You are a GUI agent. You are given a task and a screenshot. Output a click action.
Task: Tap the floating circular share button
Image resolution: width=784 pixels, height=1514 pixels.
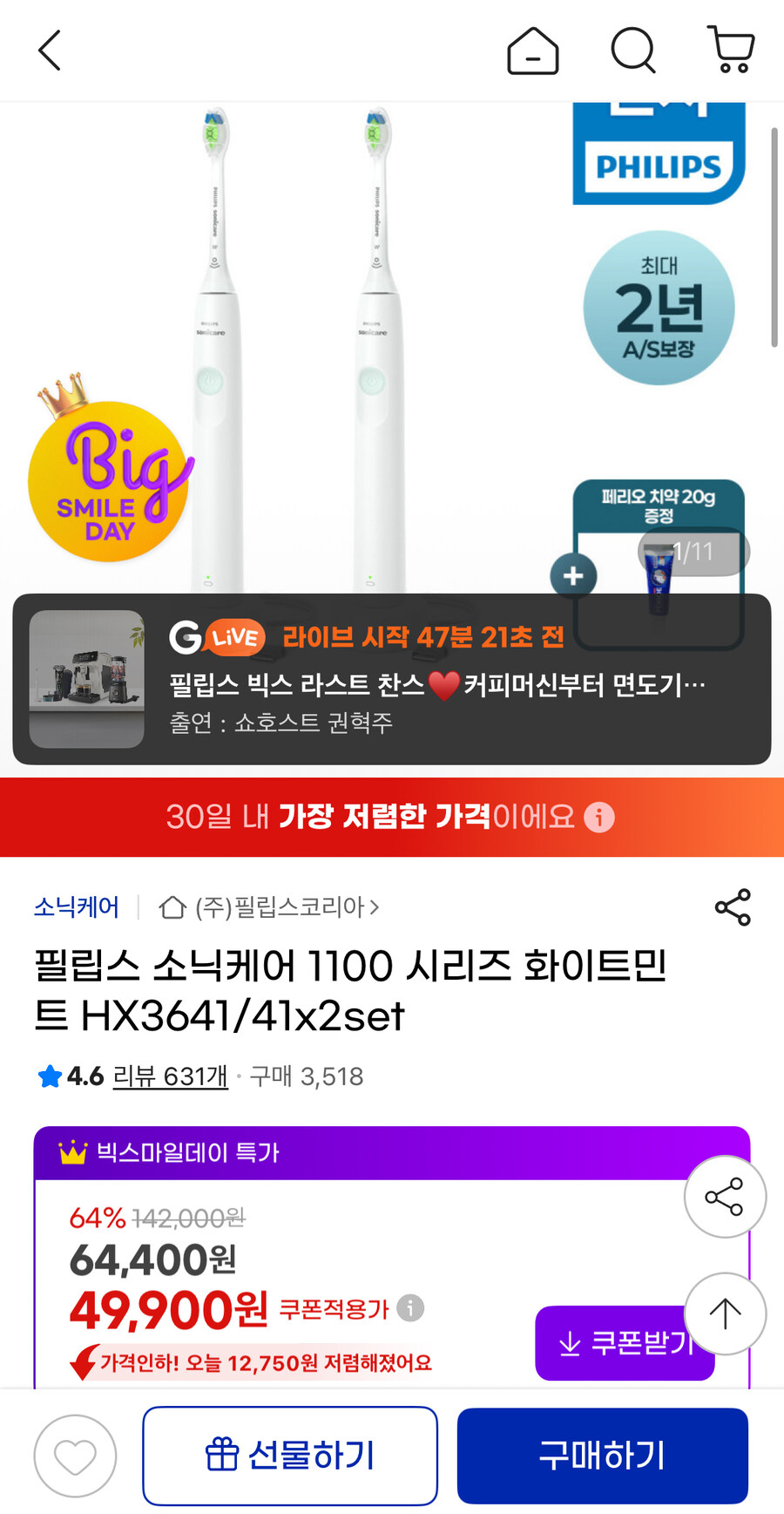[x=725, y=1197]
